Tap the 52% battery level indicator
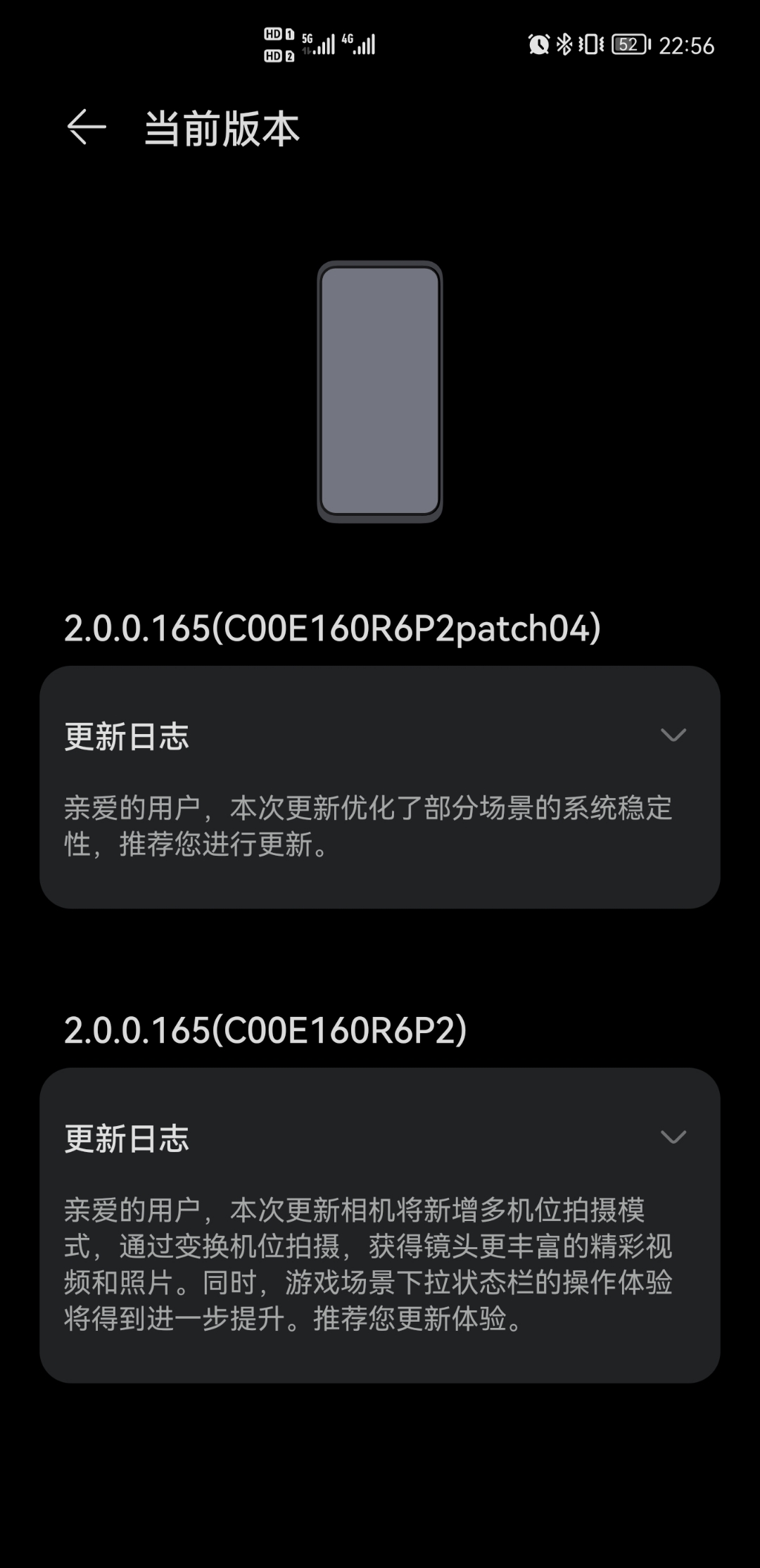The image size is (760, 1568). tap(628, 46)
